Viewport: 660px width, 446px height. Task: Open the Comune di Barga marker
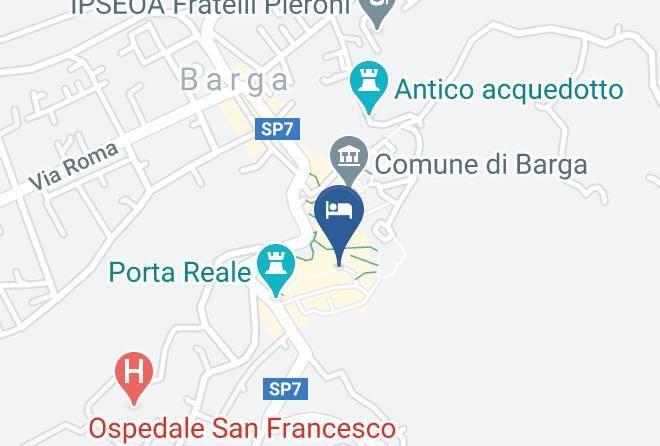pyautogui.click(x=351, y=157)
